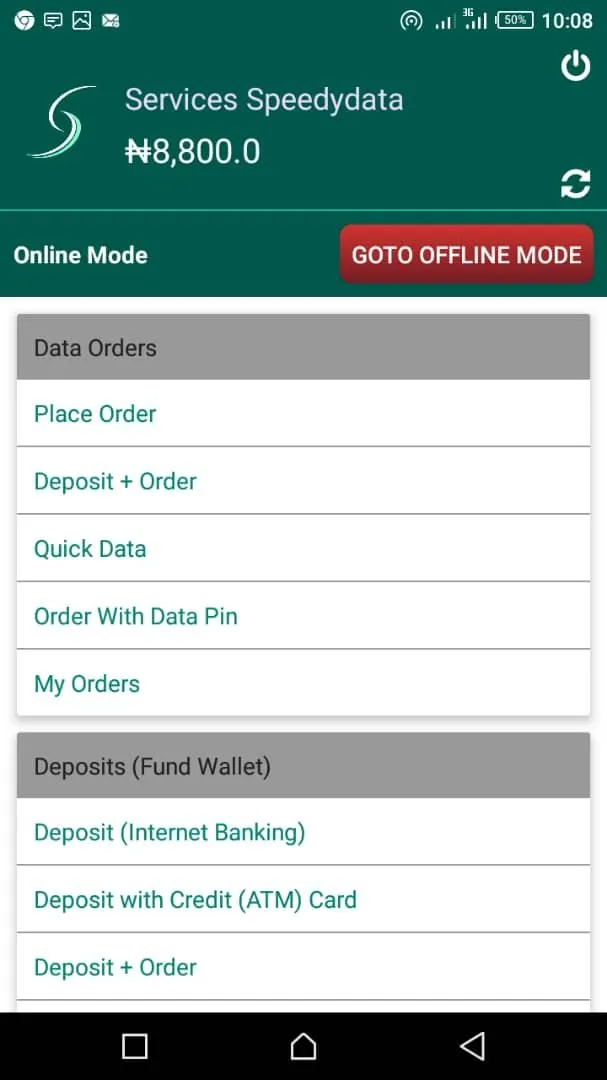Viewport: 607px width, 1080px height.
Task: Choose Order With Data Pin
Action: (x=303, y=616)
